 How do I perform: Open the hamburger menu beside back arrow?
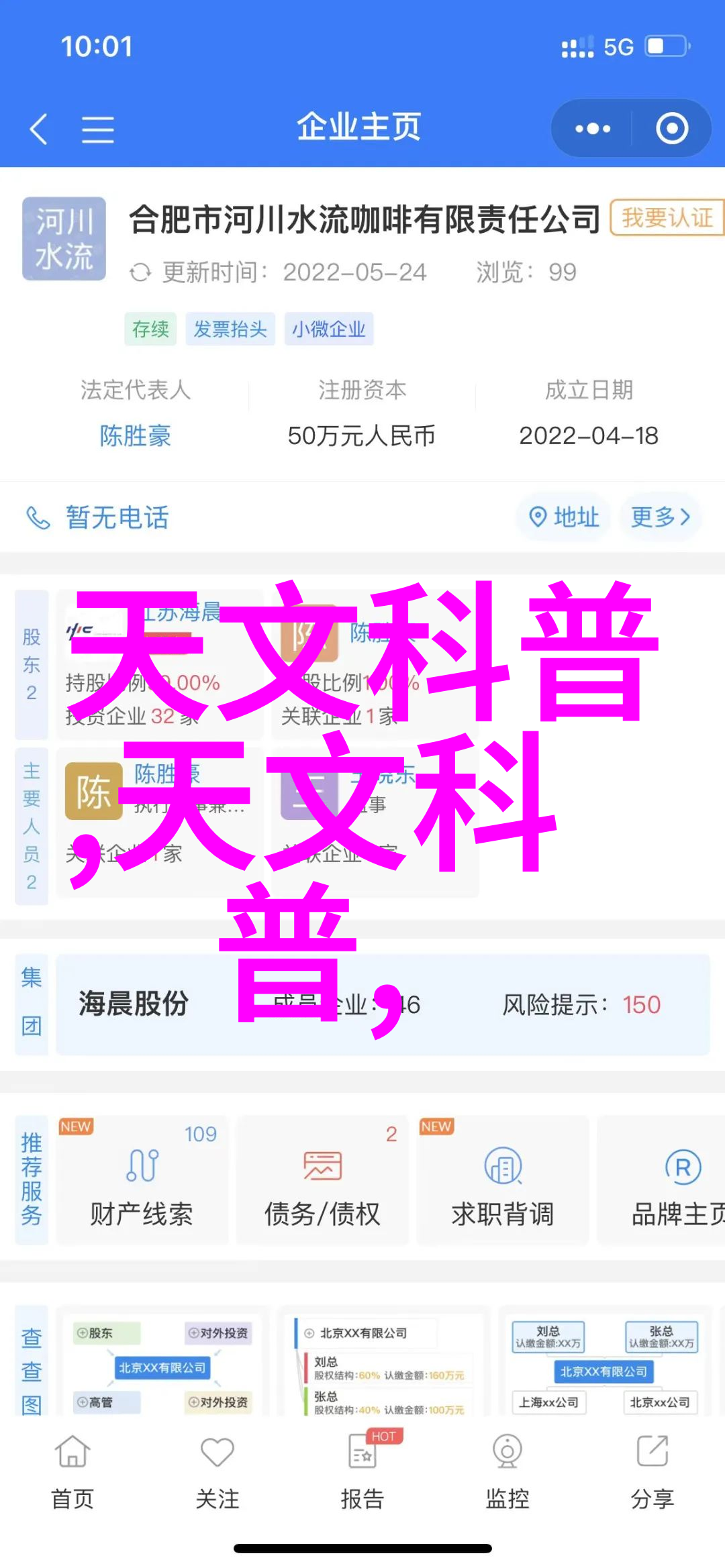(x=97, y=129)
